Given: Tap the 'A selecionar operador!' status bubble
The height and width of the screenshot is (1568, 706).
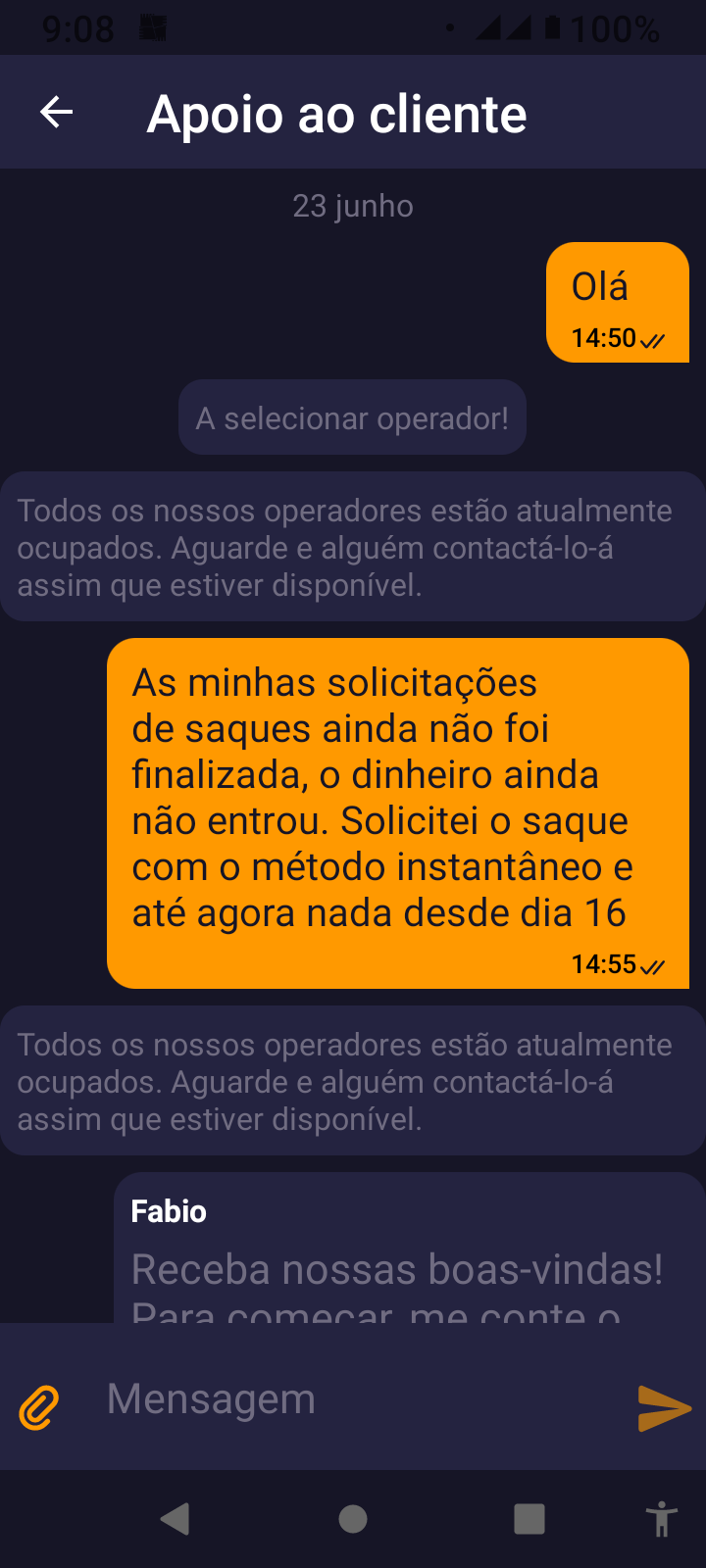Looking at the screenshot, I should (351, 416).
